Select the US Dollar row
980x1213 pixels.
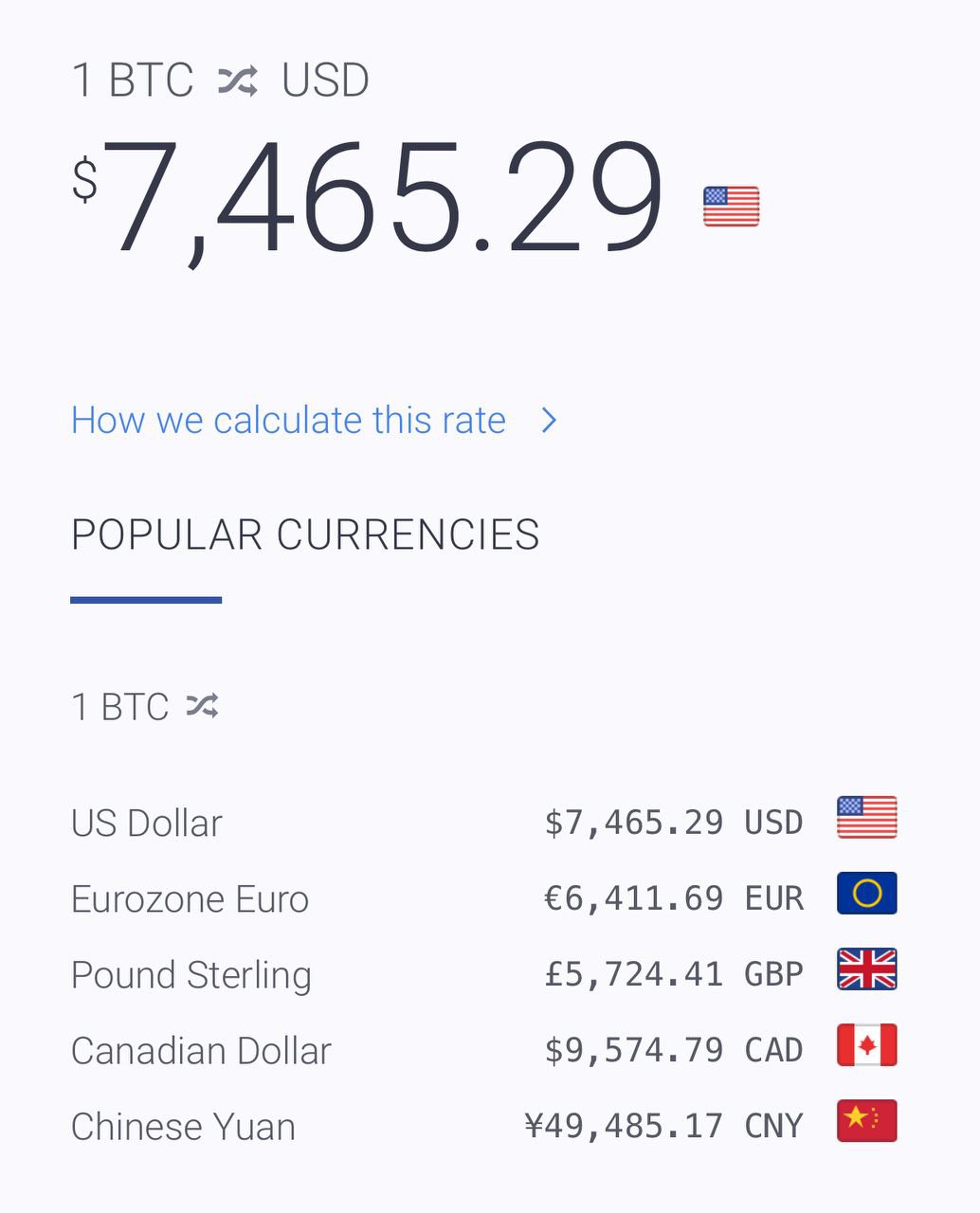(483, 822)
